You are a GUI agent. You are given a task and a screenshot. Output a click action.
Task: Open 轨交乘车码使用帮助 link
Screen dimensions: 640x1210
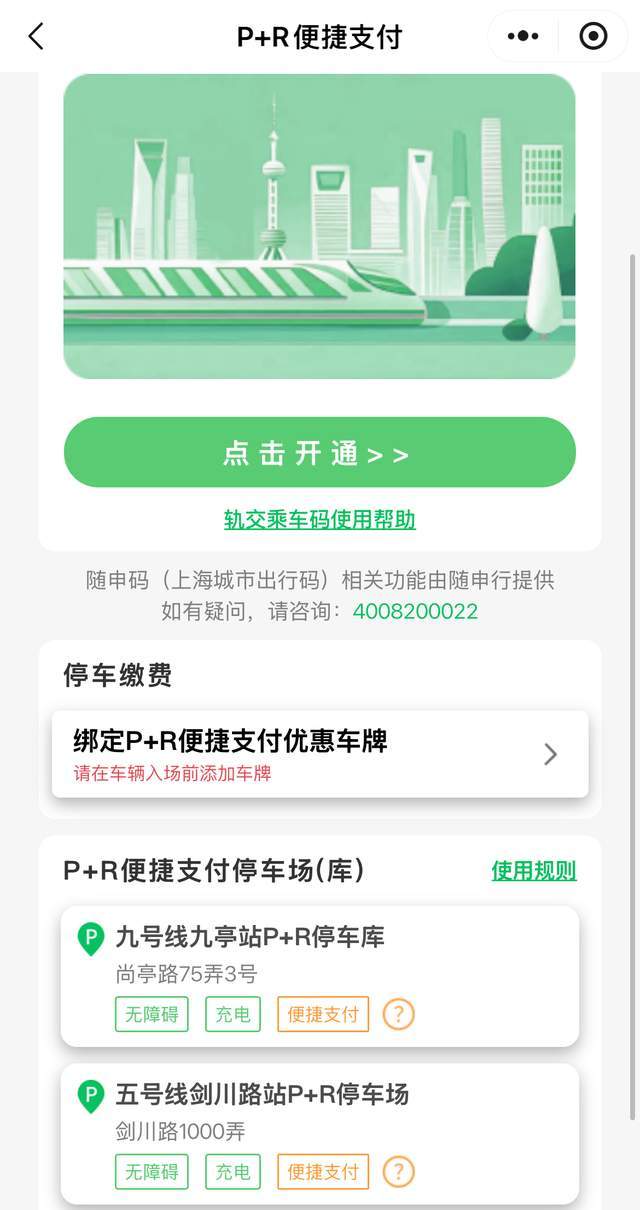pos(319,519)
